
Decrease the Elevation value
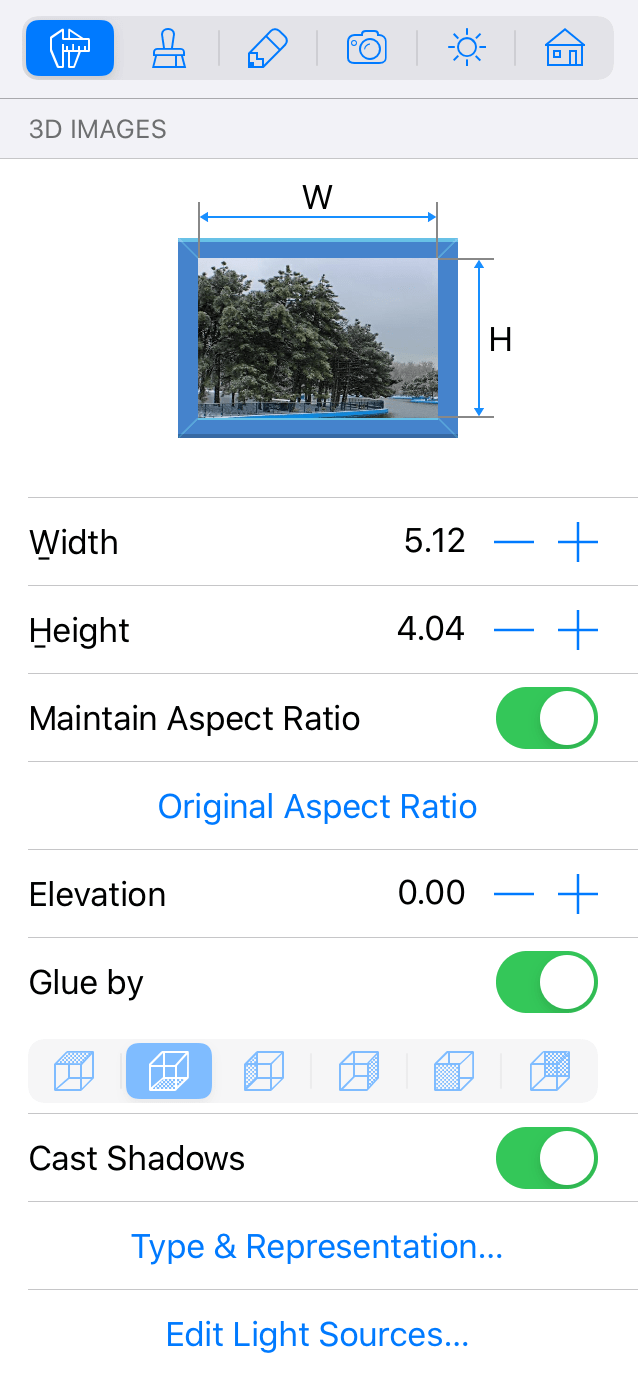point(514,894)
